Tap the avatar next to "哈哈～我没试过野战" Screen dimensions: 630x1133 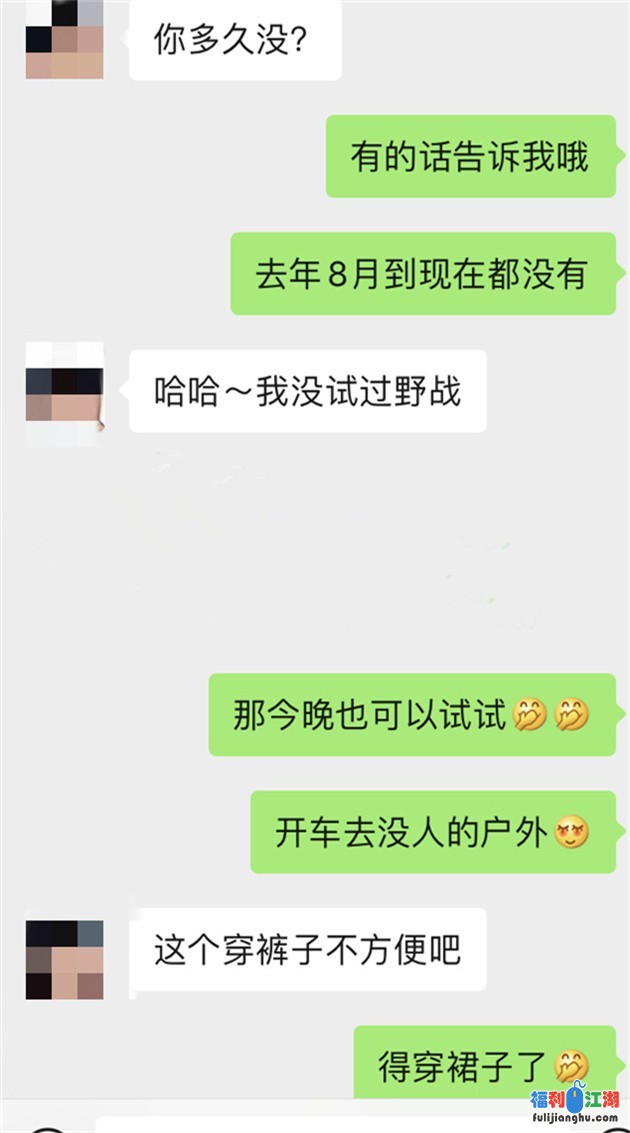coord(64,392)
